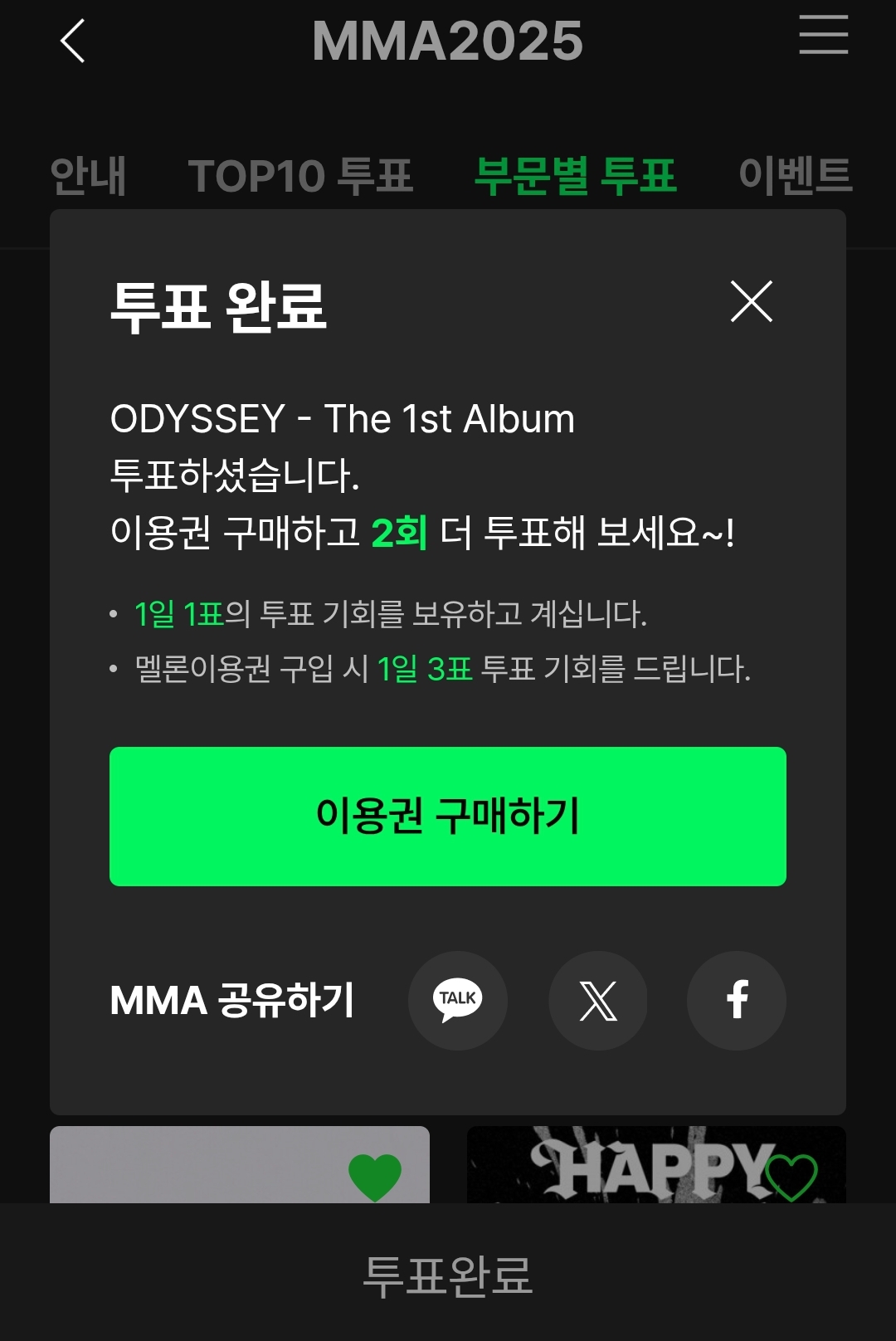Share to Facebook with the f icon

click(736, 1001)
